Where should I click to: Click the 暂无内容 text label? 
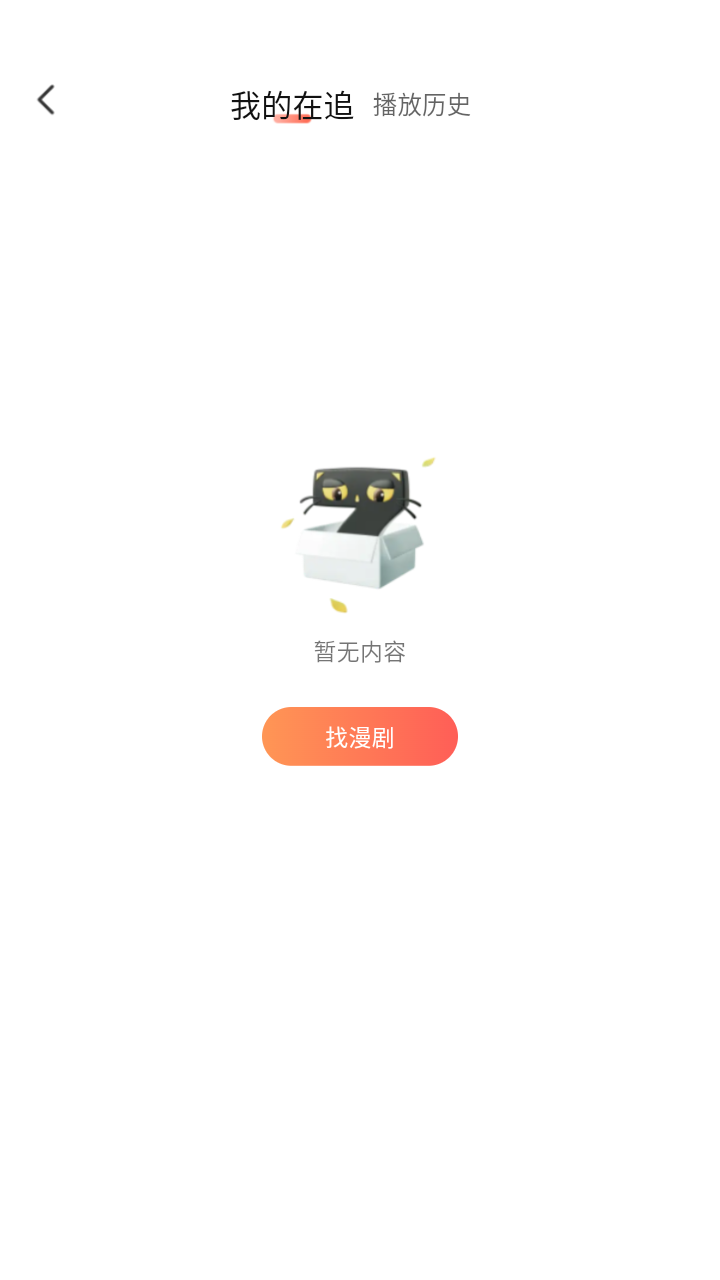tap(359, 650)
